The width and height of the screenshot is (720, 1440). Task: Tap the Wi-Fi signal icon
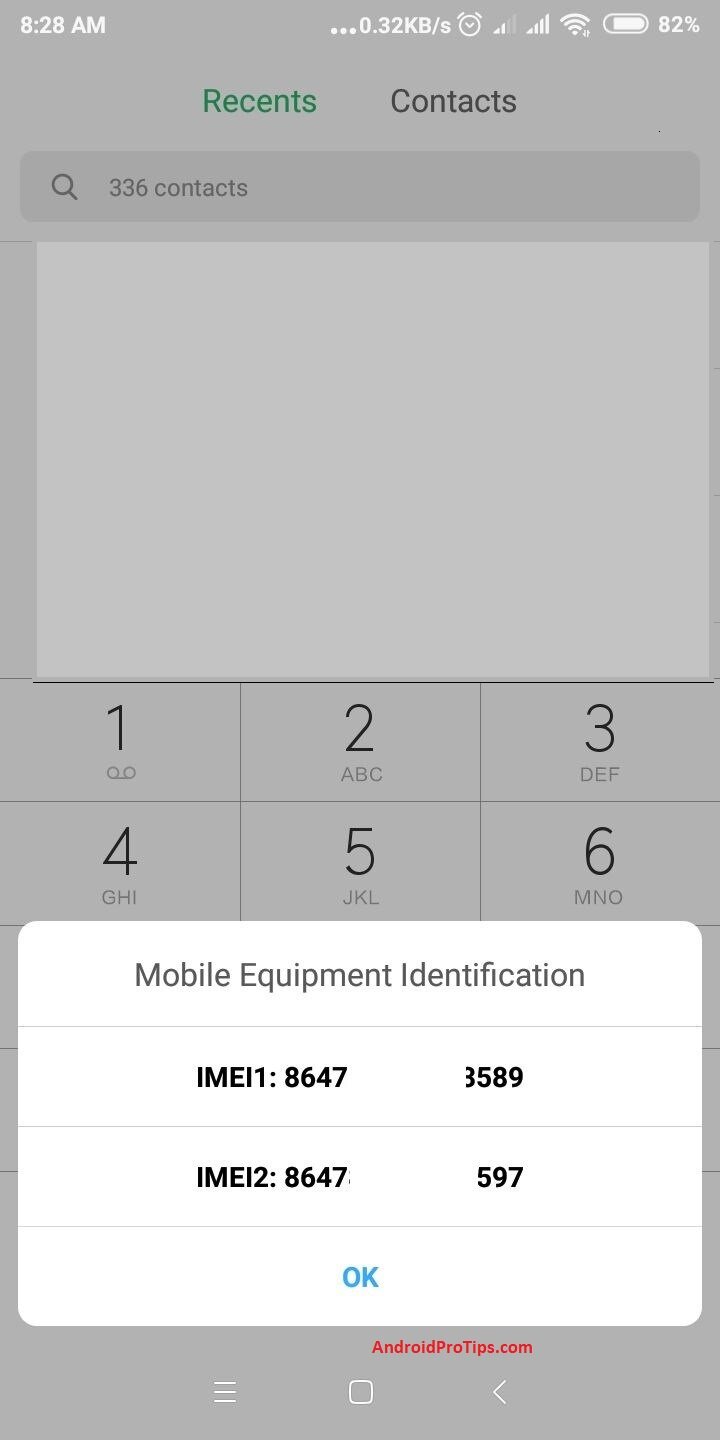576,25
